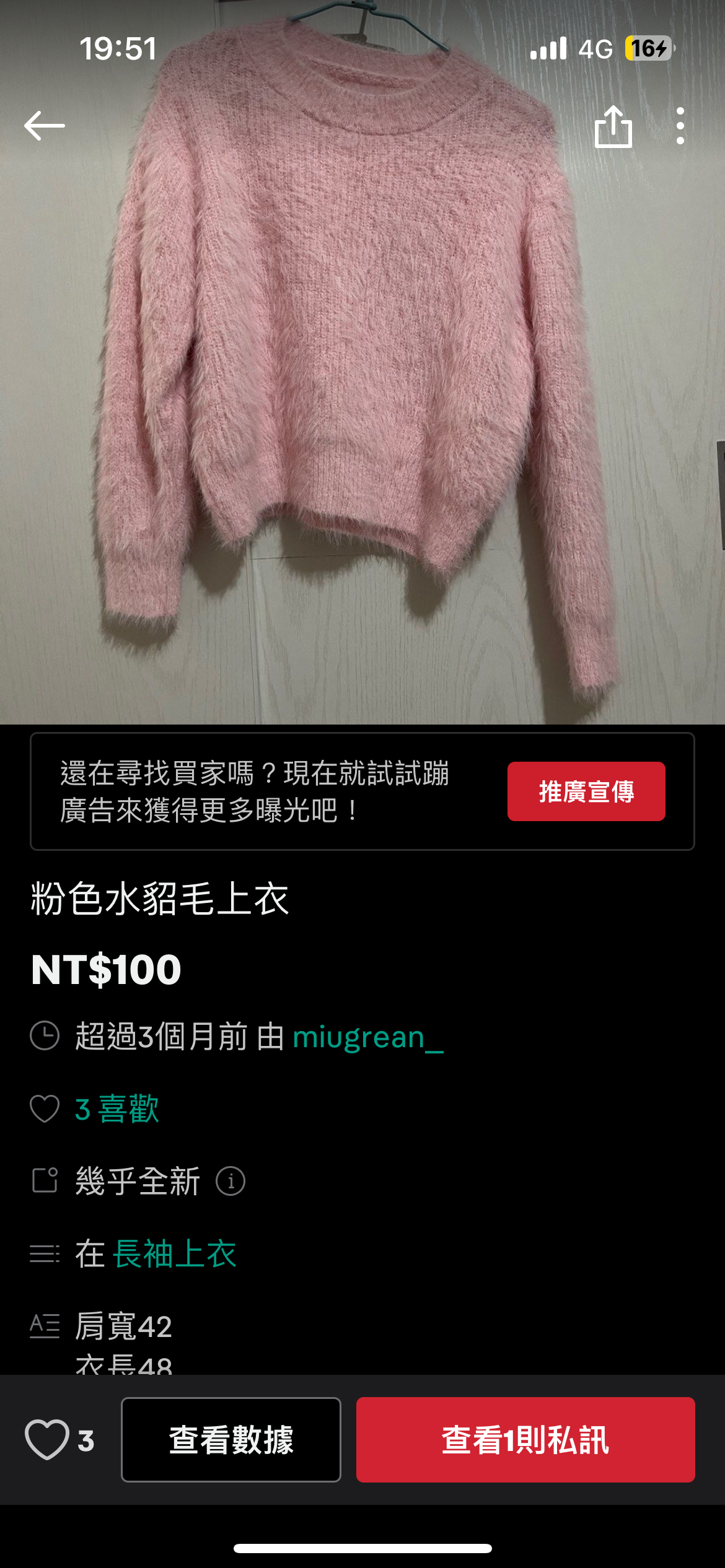725x1568 pixels.
Task: View the 3 喜歡 likes list
Action: 116,1108
